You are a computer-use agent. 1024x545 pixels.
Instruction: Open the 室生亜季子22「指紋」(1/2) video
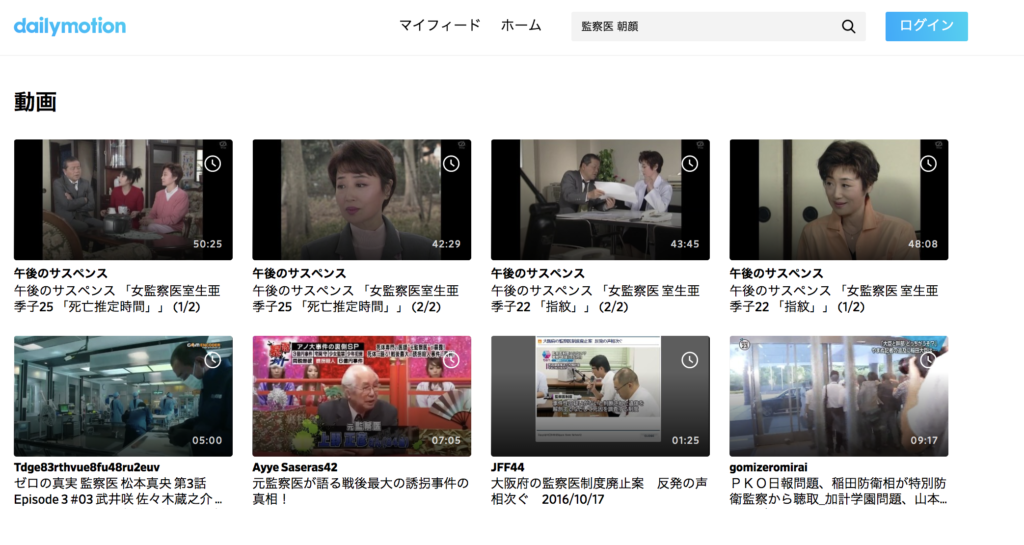[838, 200]
